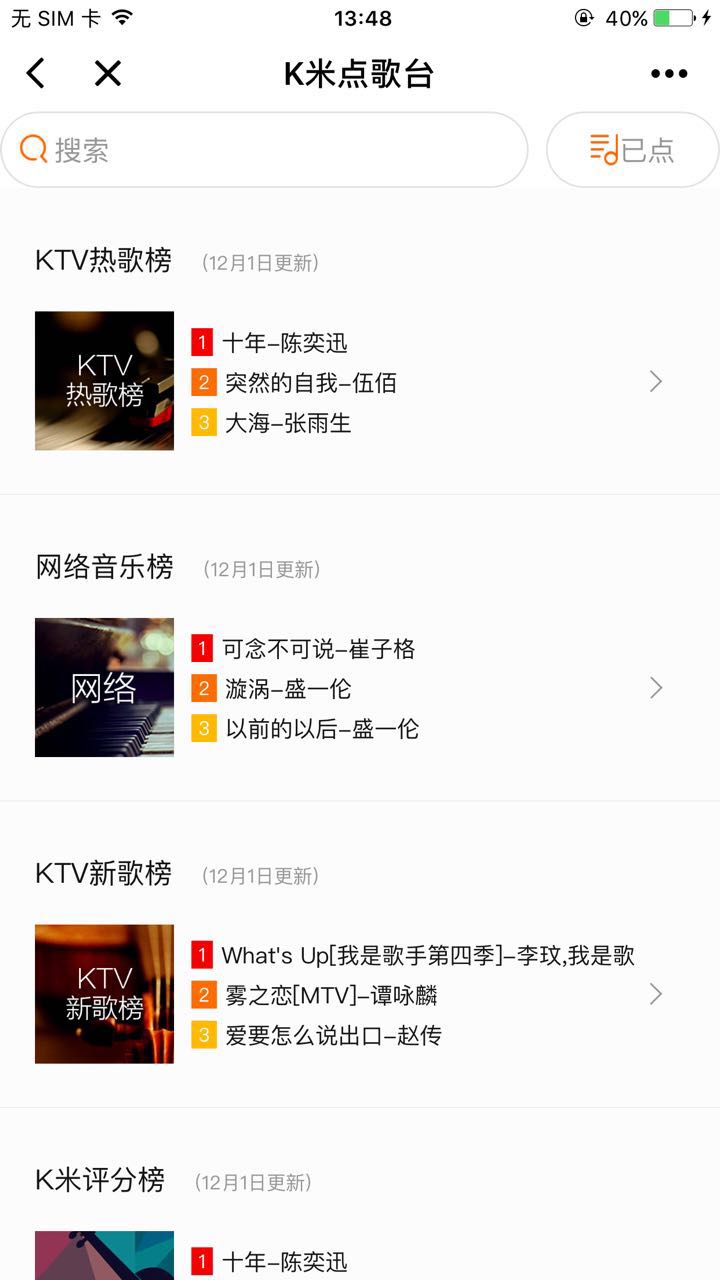Choose the song 漩涡-盛一伦
Image resolution: width=720 pixels, height=1280 pixels.
coord(288,689)
